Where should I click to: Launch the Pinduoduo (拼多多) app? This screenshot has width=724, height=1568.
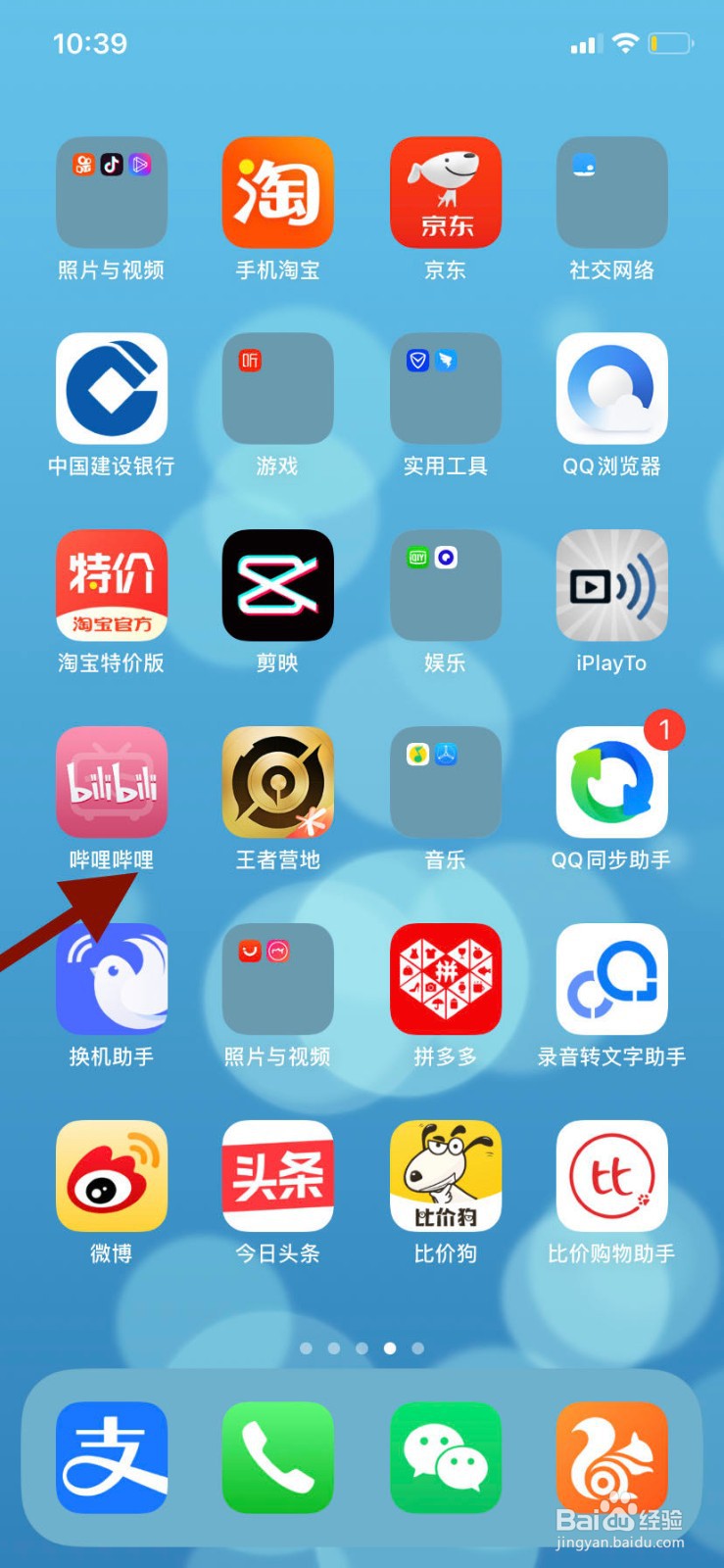[x=445, y=978]
